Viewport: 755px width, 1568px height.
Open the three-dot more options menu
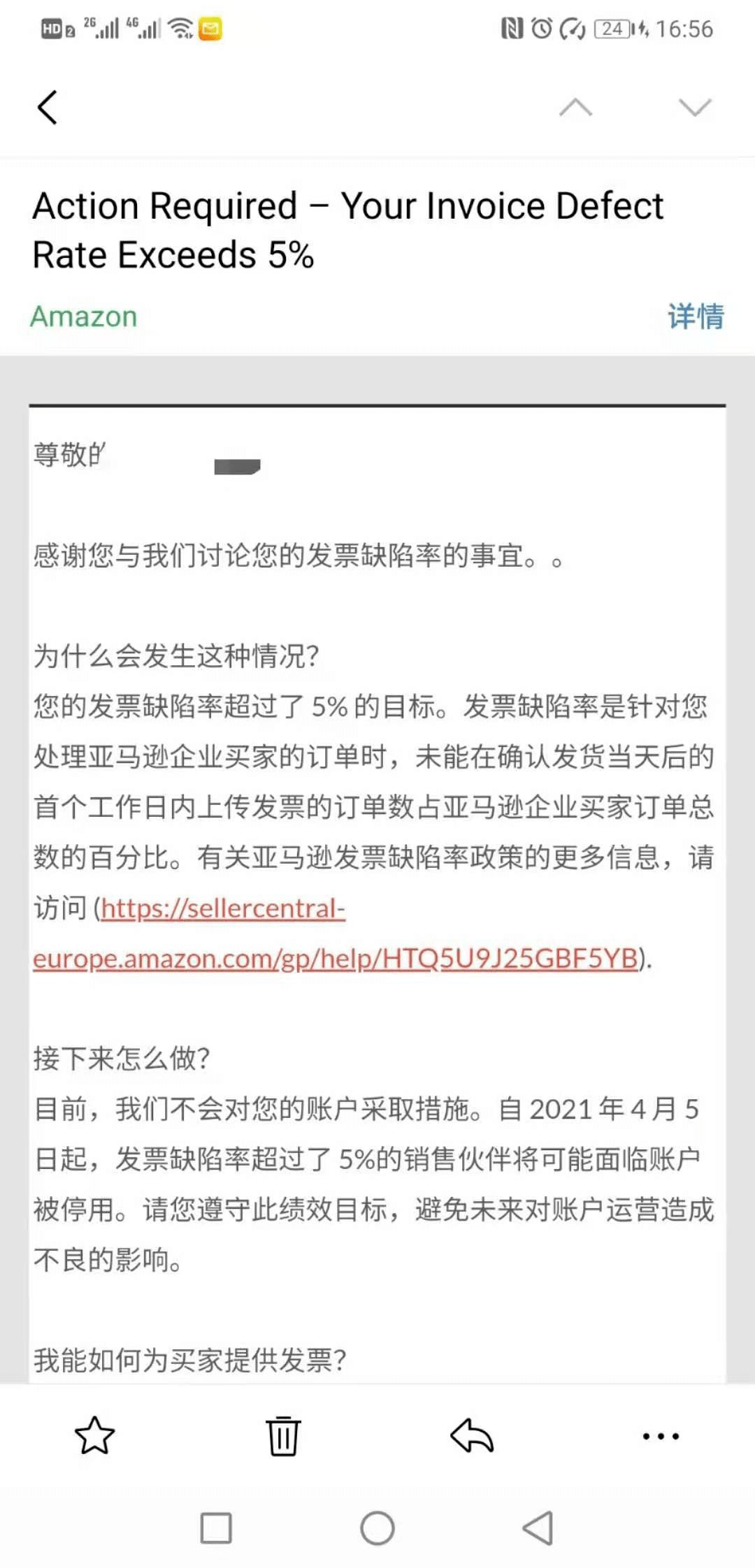click(x=661, y=1436)
